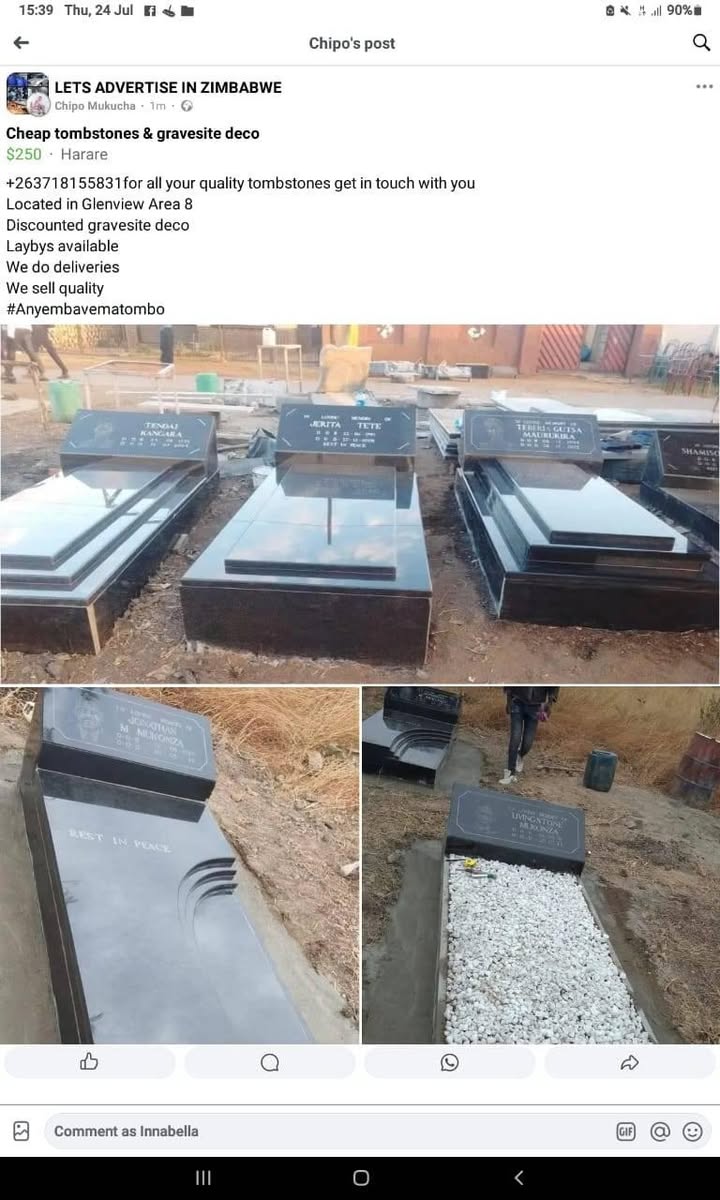This screenshot has width=720, height=1200.
Task: Open the LETS ADVERTISE IN ZIMBABWE group
Action: (167, 87)
